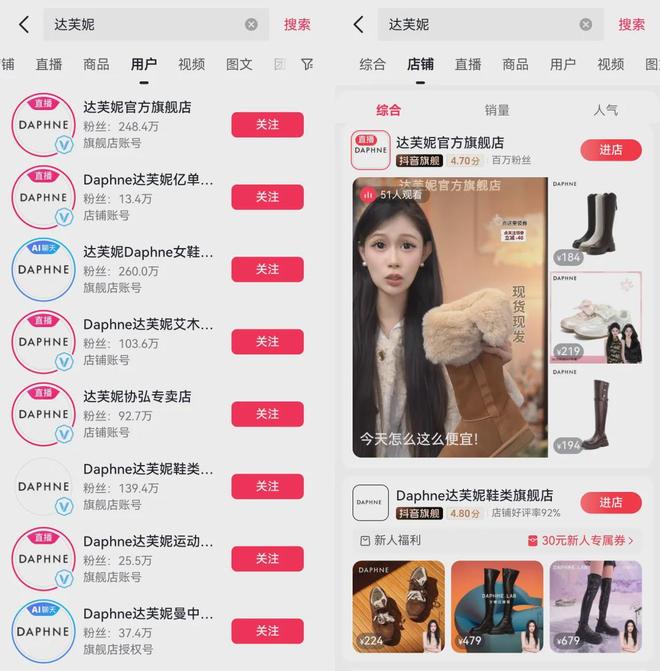
Task: Follow 达芙妮Daphne女鞋 with 260.0万 fans
Action: (x=267, y=269)
